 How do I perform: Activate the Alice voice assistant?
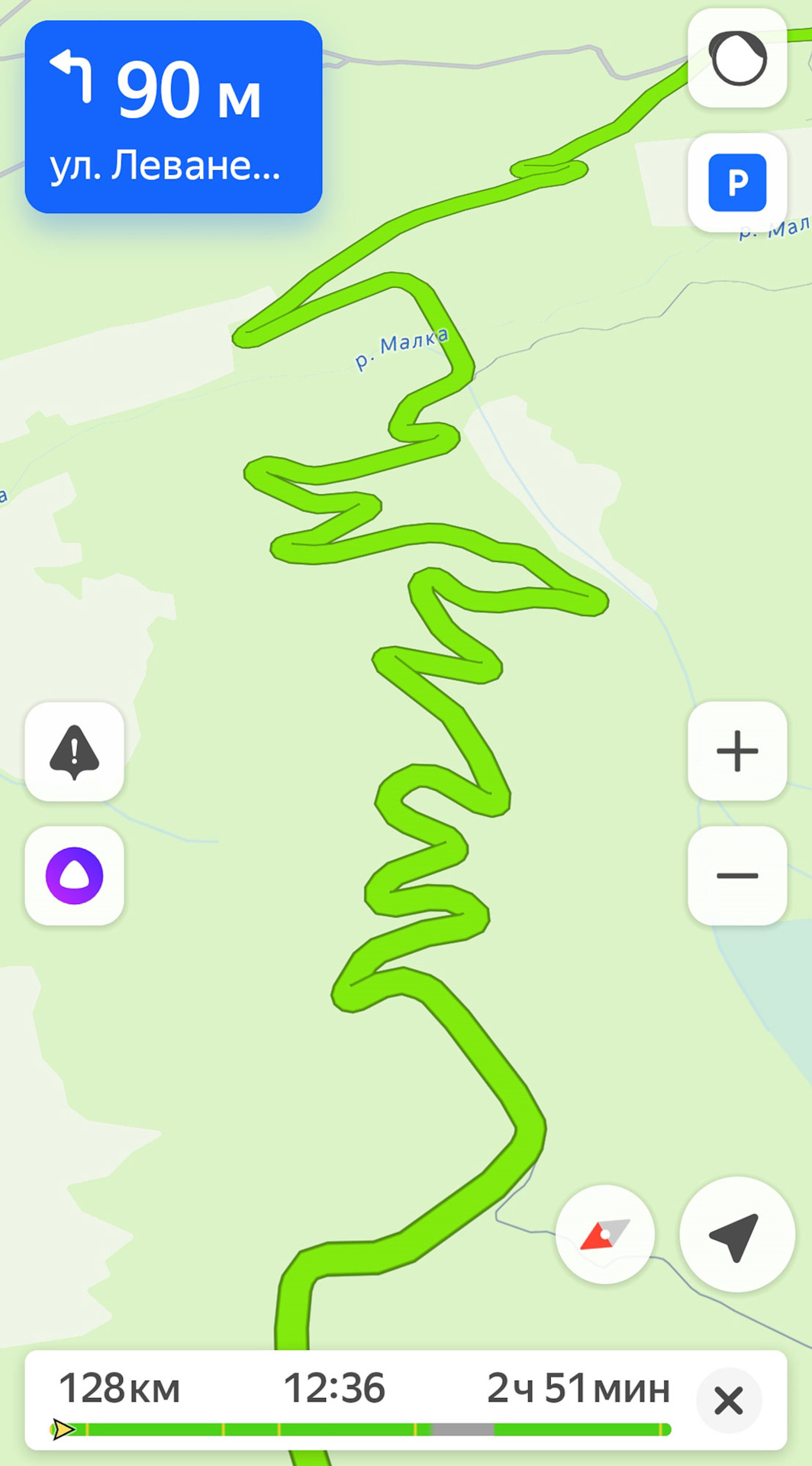click(x=75, y=876)
